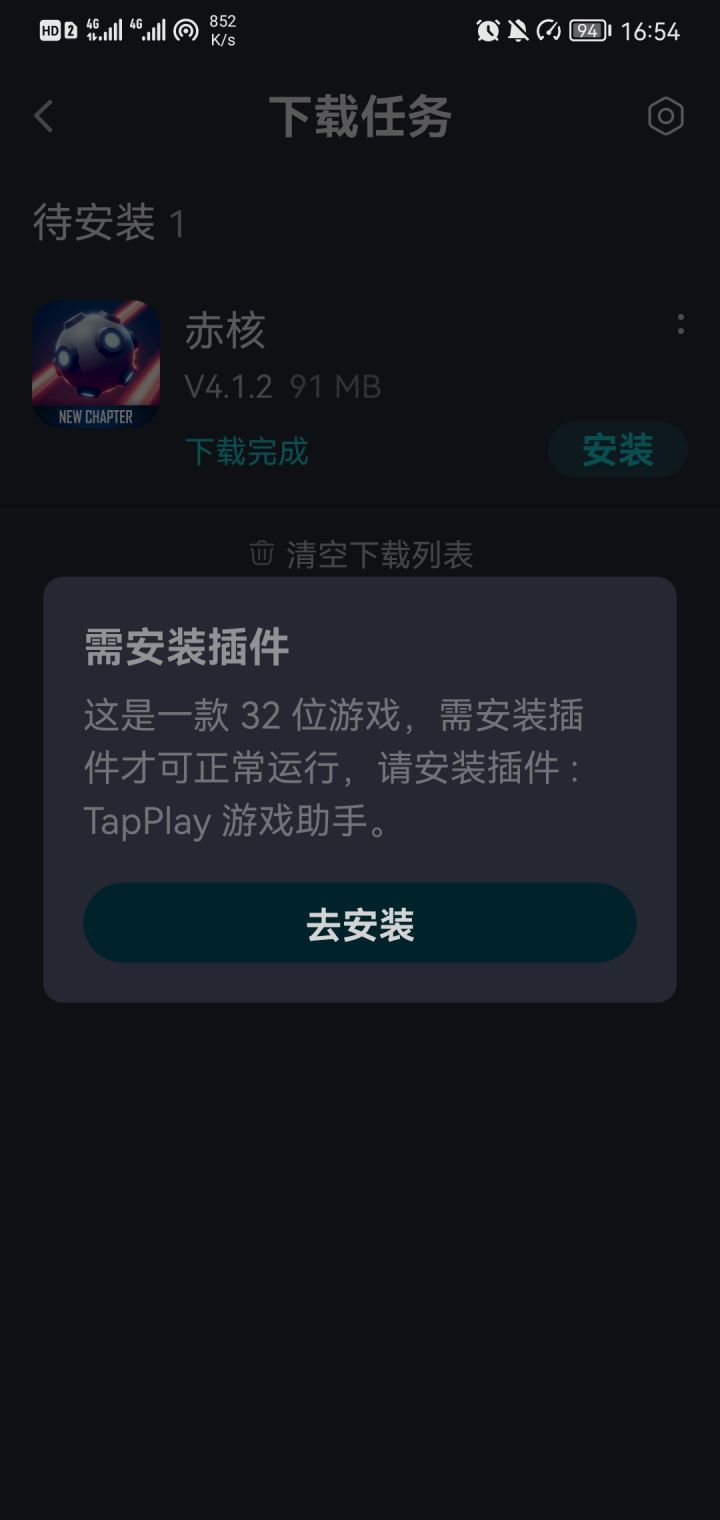Select the 下载任务 title
Screen dimensions: 720x1520
(x=360, y=116)
